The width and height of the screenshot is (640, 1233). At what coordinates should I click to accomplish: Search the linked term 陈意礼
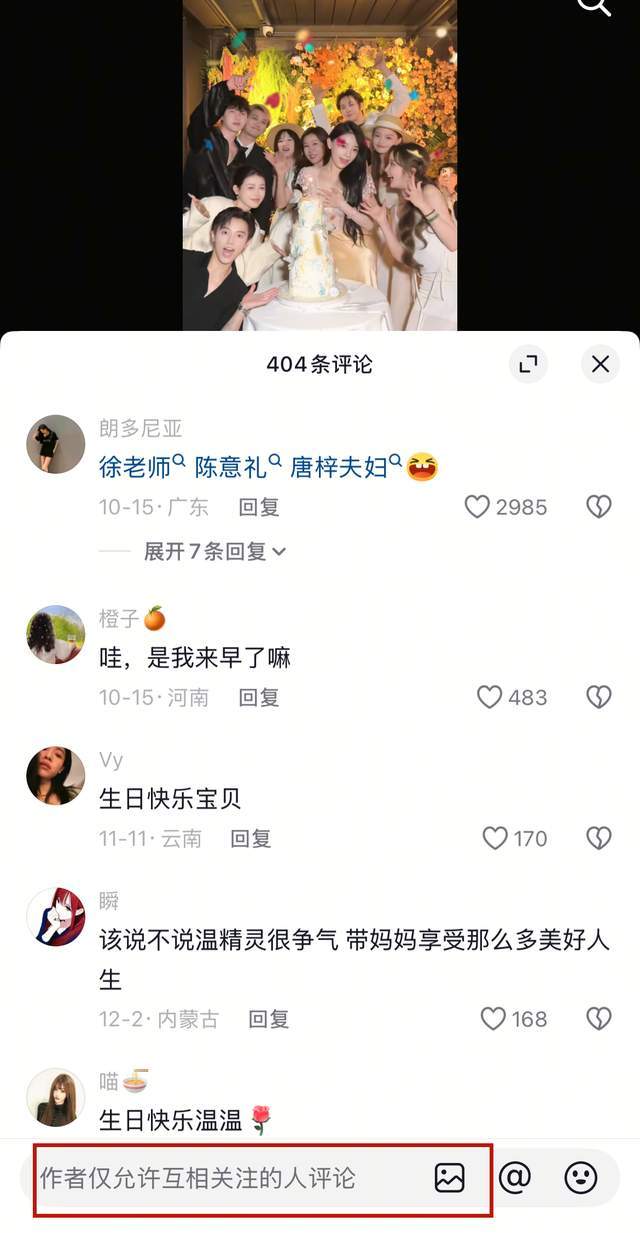pos(230,467)
